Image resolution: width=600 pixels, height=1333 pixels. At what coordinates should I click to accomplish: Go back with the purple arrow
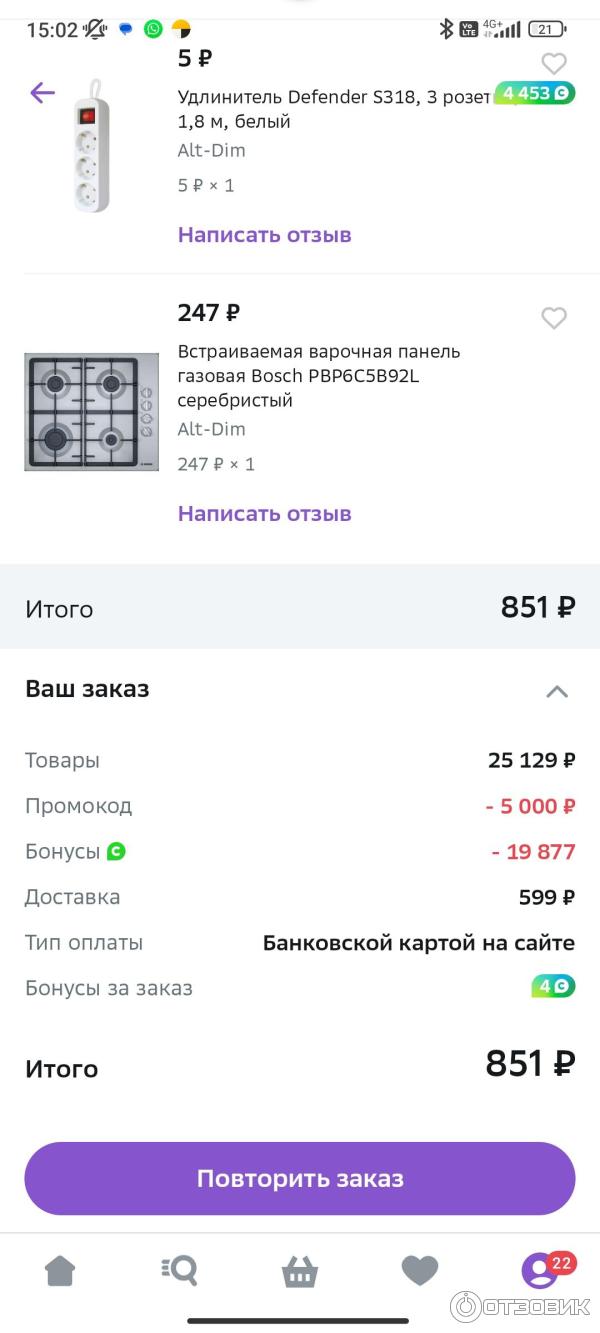[42, 93]
